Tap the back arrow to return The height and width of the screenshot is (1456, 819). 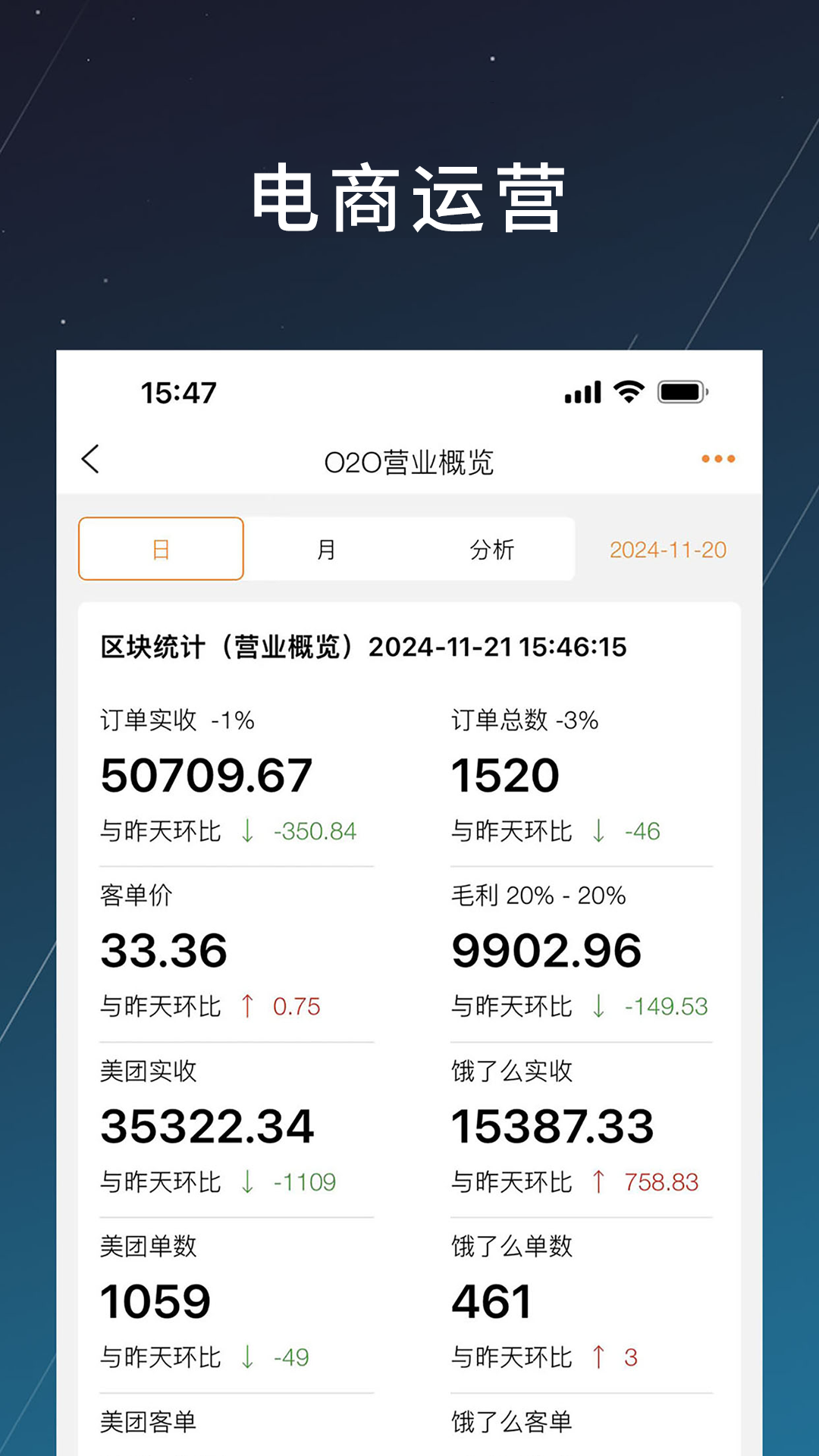coord(93,460)
